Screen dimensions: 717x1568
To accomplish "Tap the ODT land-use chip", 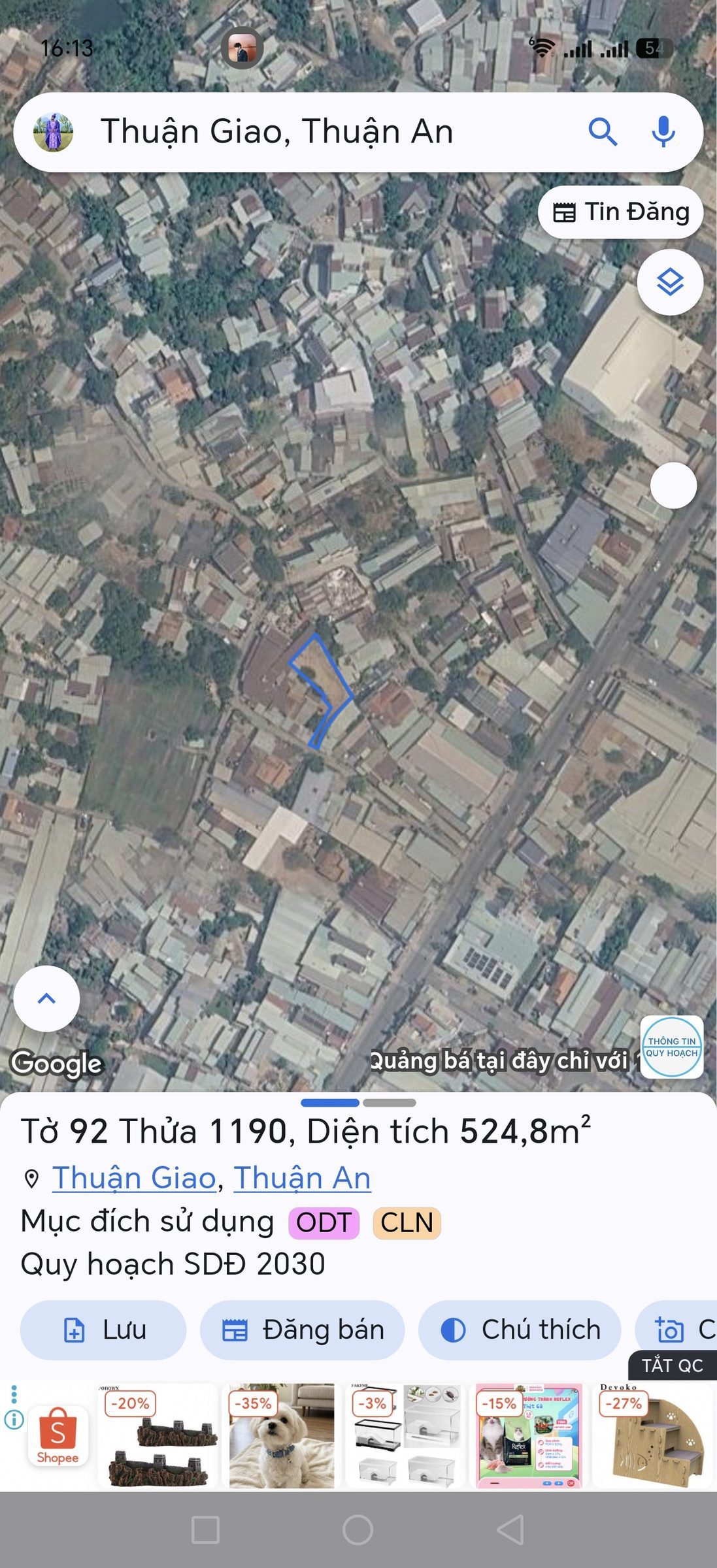I will pyautogui.click(x=324, y=1223).
